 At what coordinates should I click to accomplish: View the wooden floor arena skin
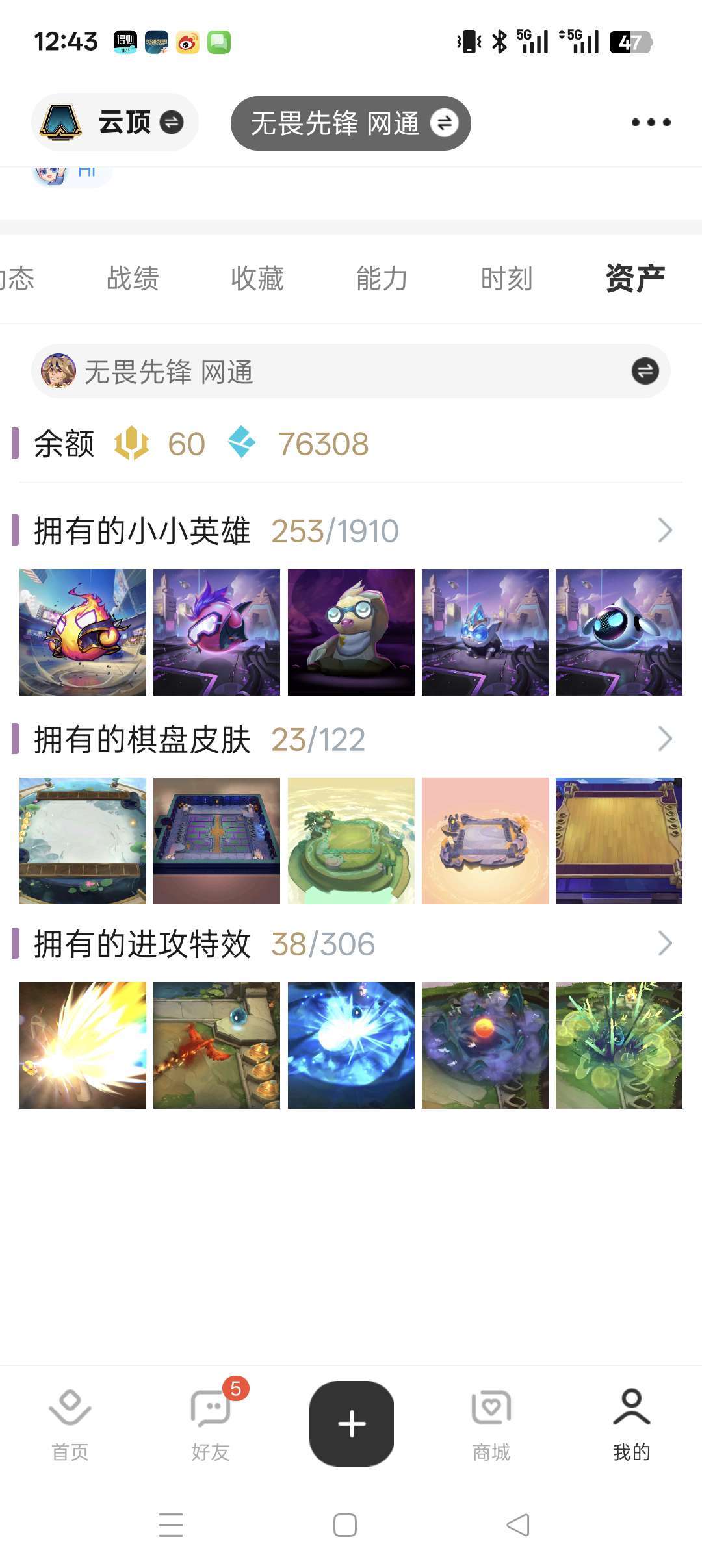coord(619,841)
